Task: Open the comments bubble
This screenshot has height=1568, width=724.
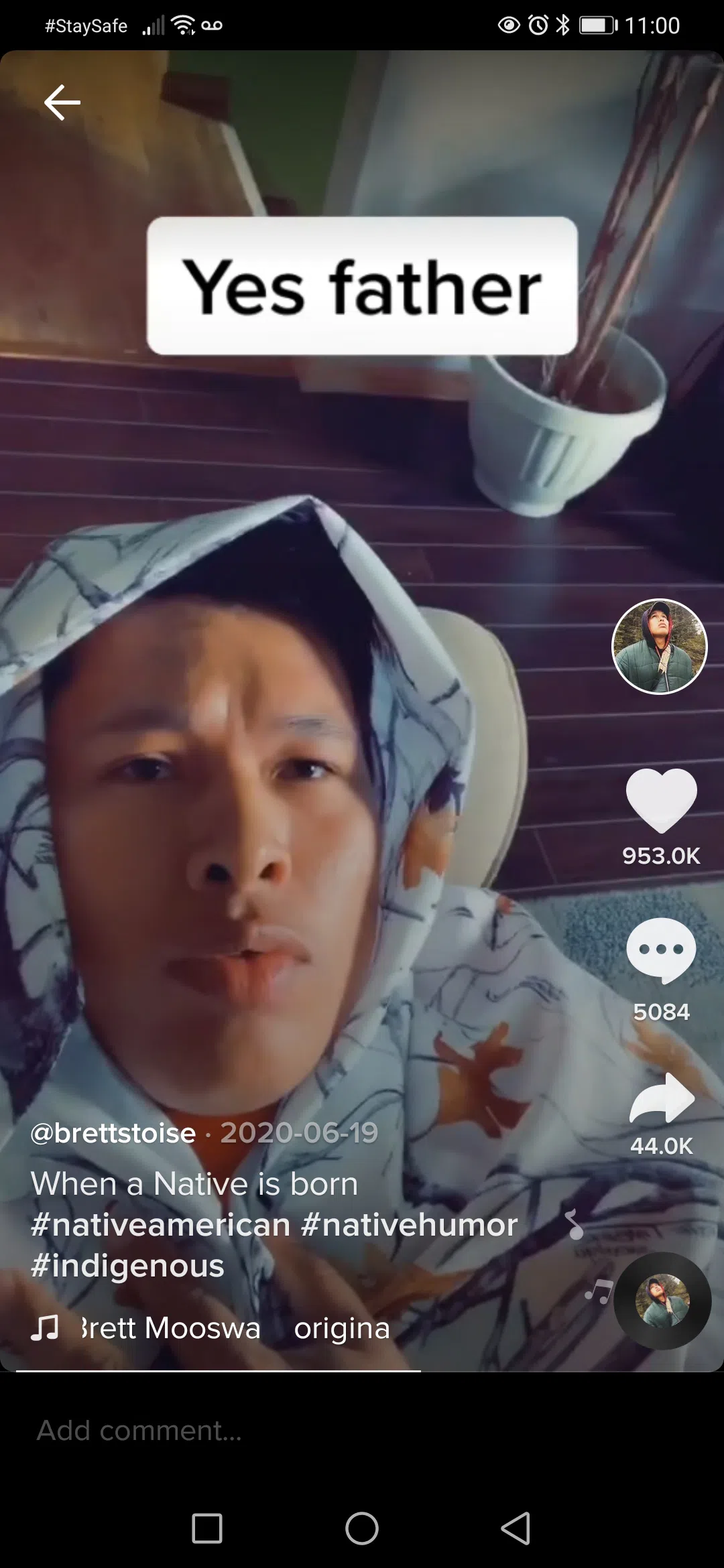Action: tap(661, 950)
